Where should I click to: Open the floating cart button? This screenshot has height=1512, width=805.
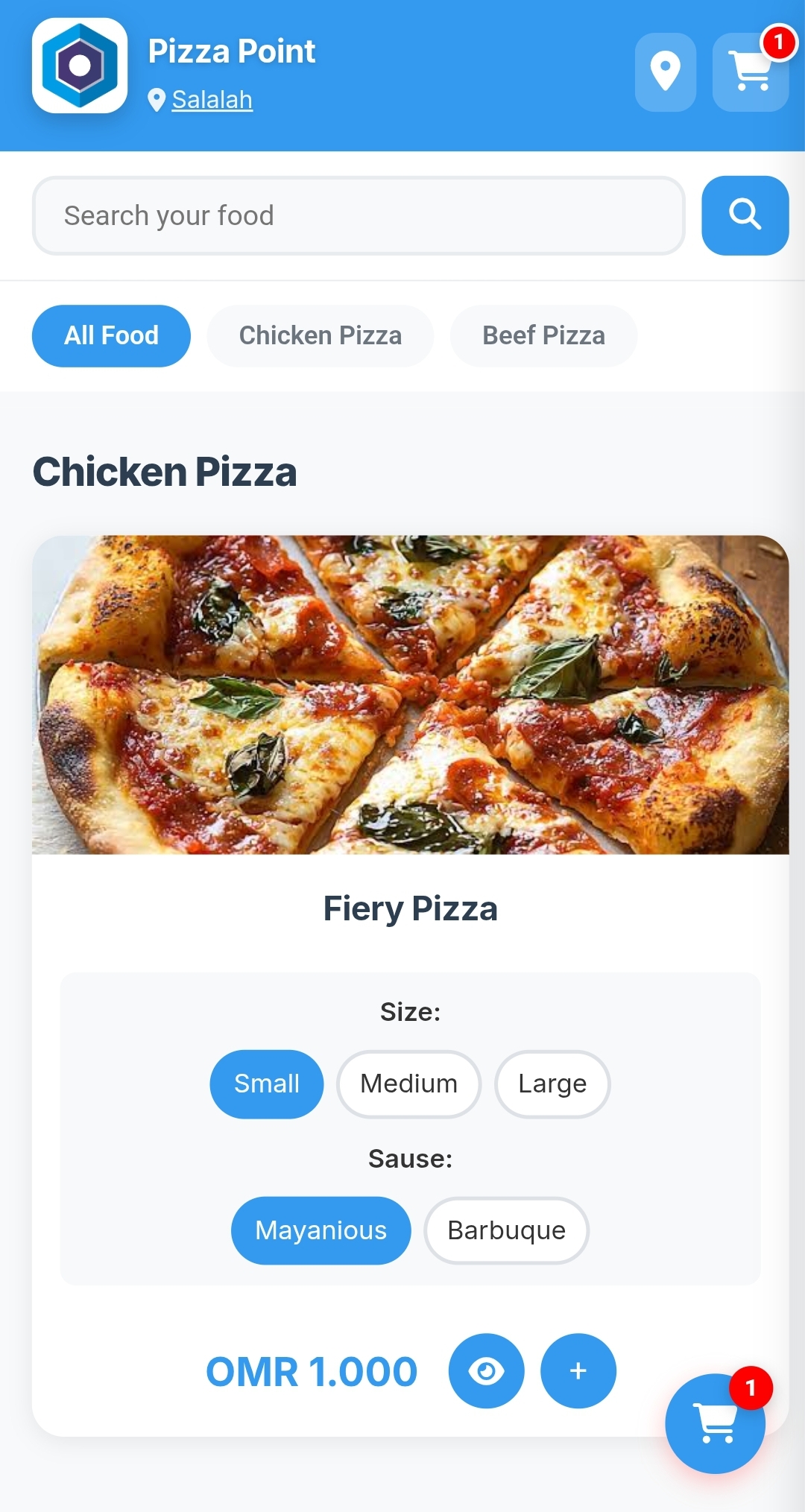click(x=715, y=1423)
